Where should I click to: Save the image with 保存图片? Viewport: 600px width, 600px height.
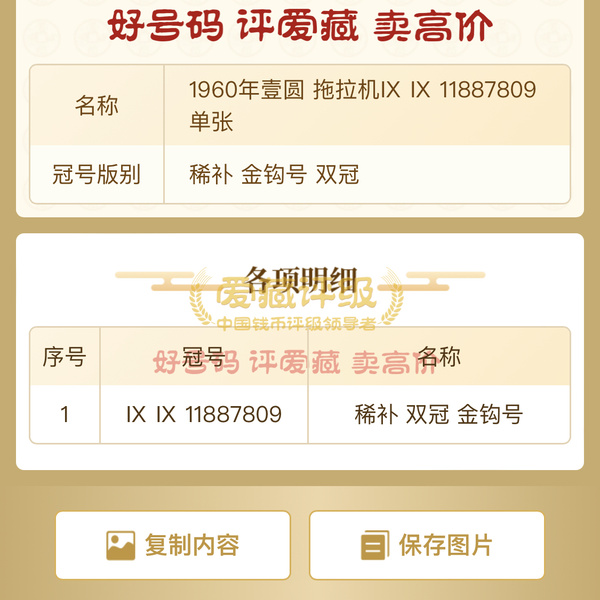coord(427,545)
